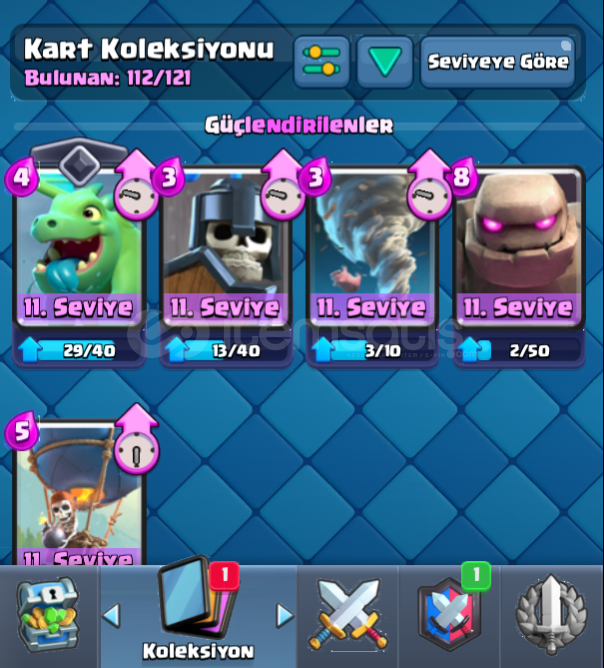The height and width of the screenshot is (668, 604).
Task: Select the Baby Dragon card
Action: pos(78,250)
